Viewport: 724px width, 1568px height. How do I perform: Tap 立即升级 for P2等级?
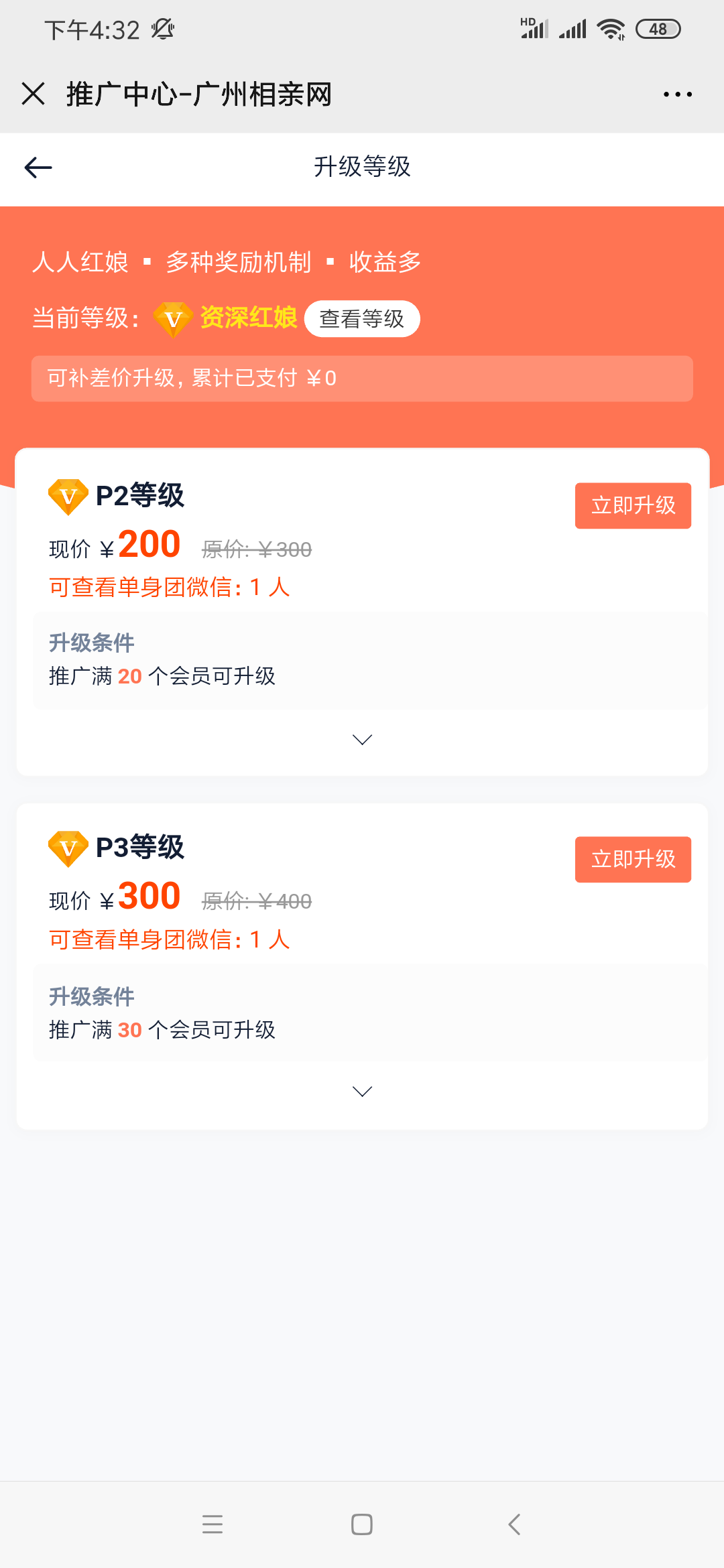tap(633, 505)
